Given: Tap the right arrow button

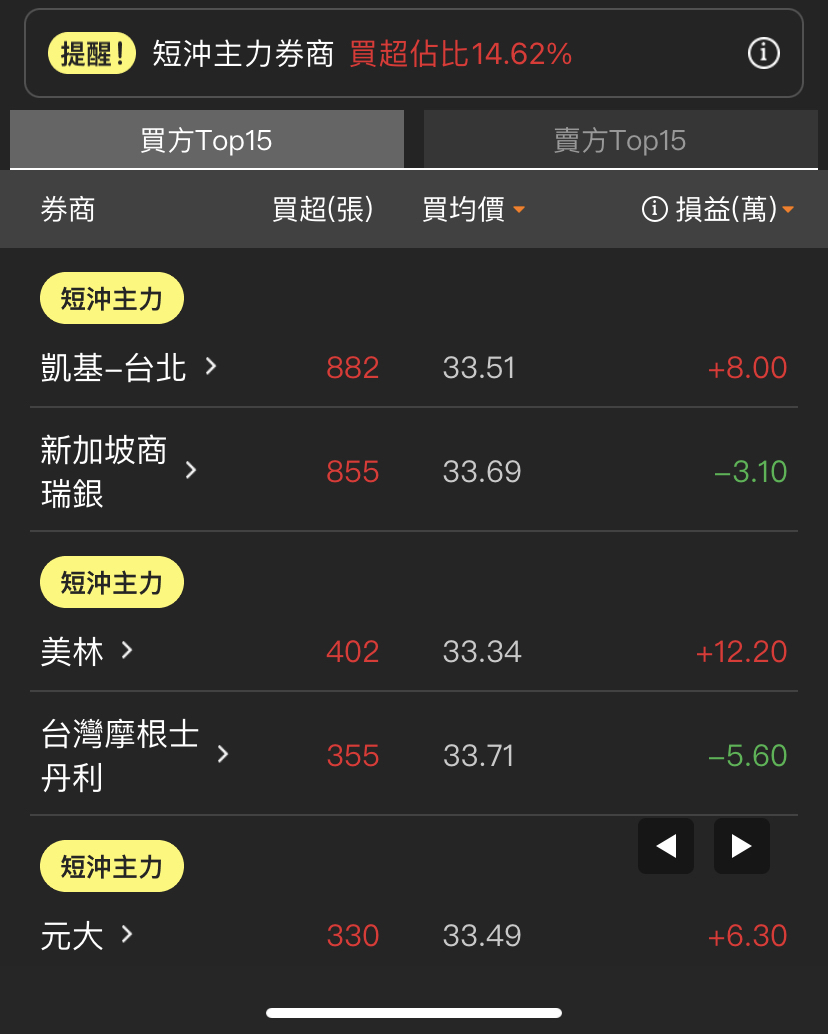Looking at the screenshot, I should tap(741, 846).
